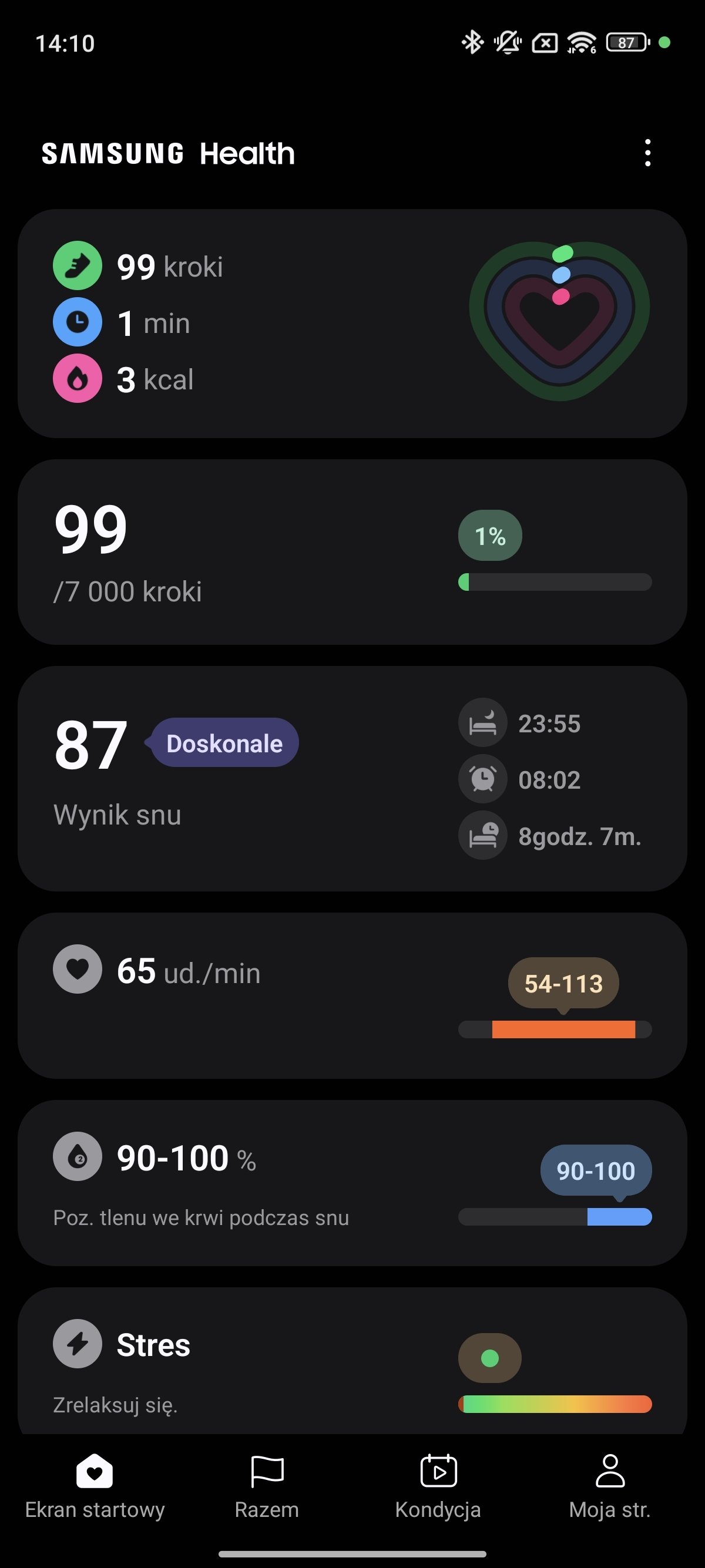This screenshot has width=705, height=1568.
Task: Open the steps card showing 99/7 000 kroki
Action: tap(352, 552)
